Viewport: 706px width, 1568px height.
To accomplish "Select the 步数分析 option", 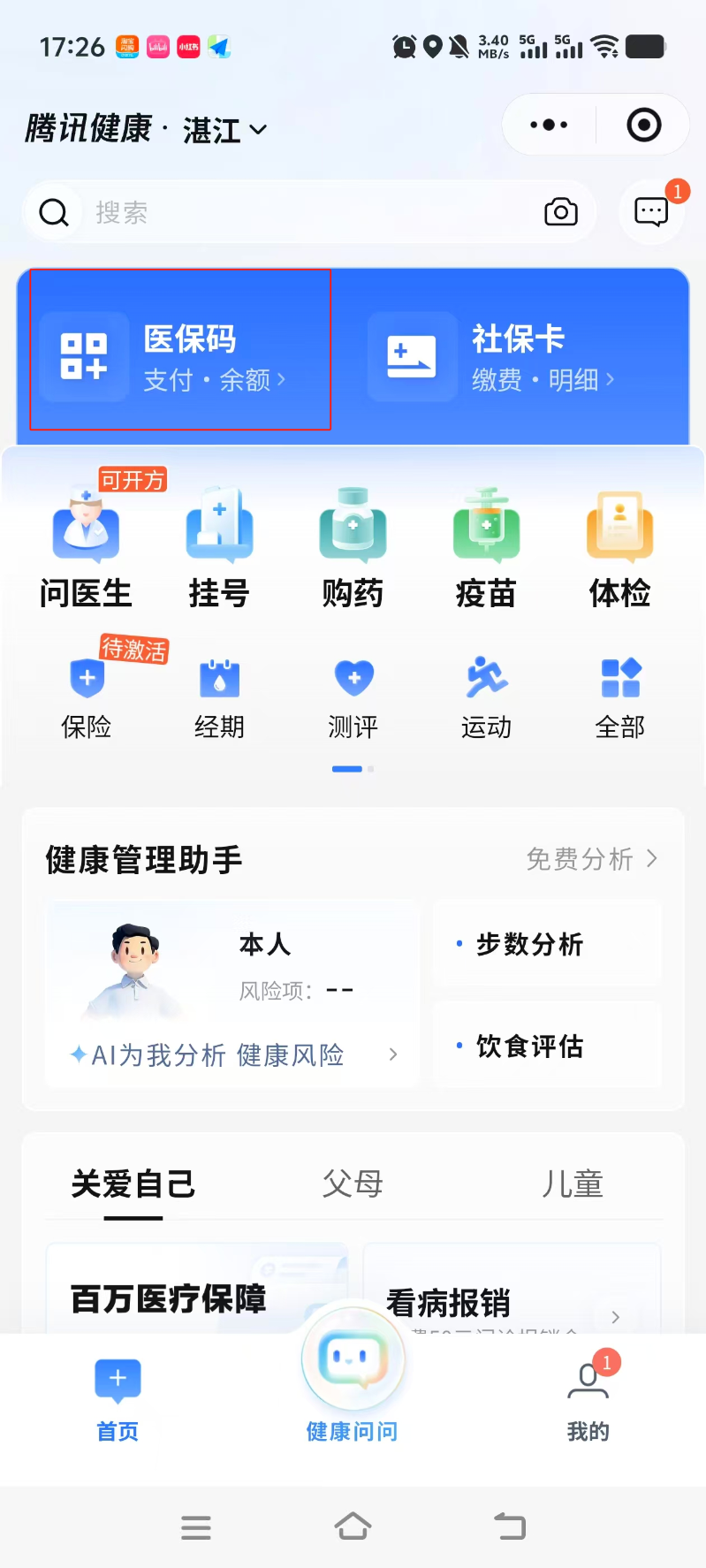I will click(x=546, y=944).
